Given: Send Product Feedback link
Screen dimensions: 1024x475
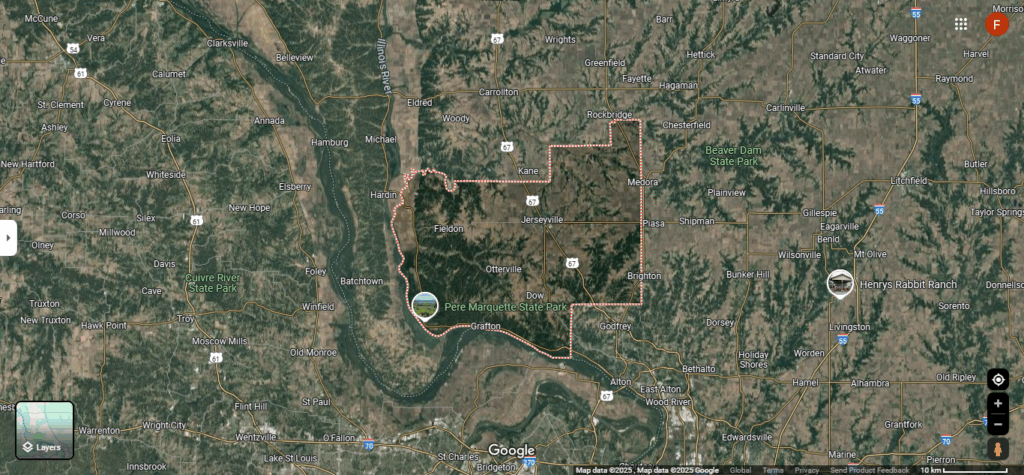Looking at the screenshot, I should [869, 470].
